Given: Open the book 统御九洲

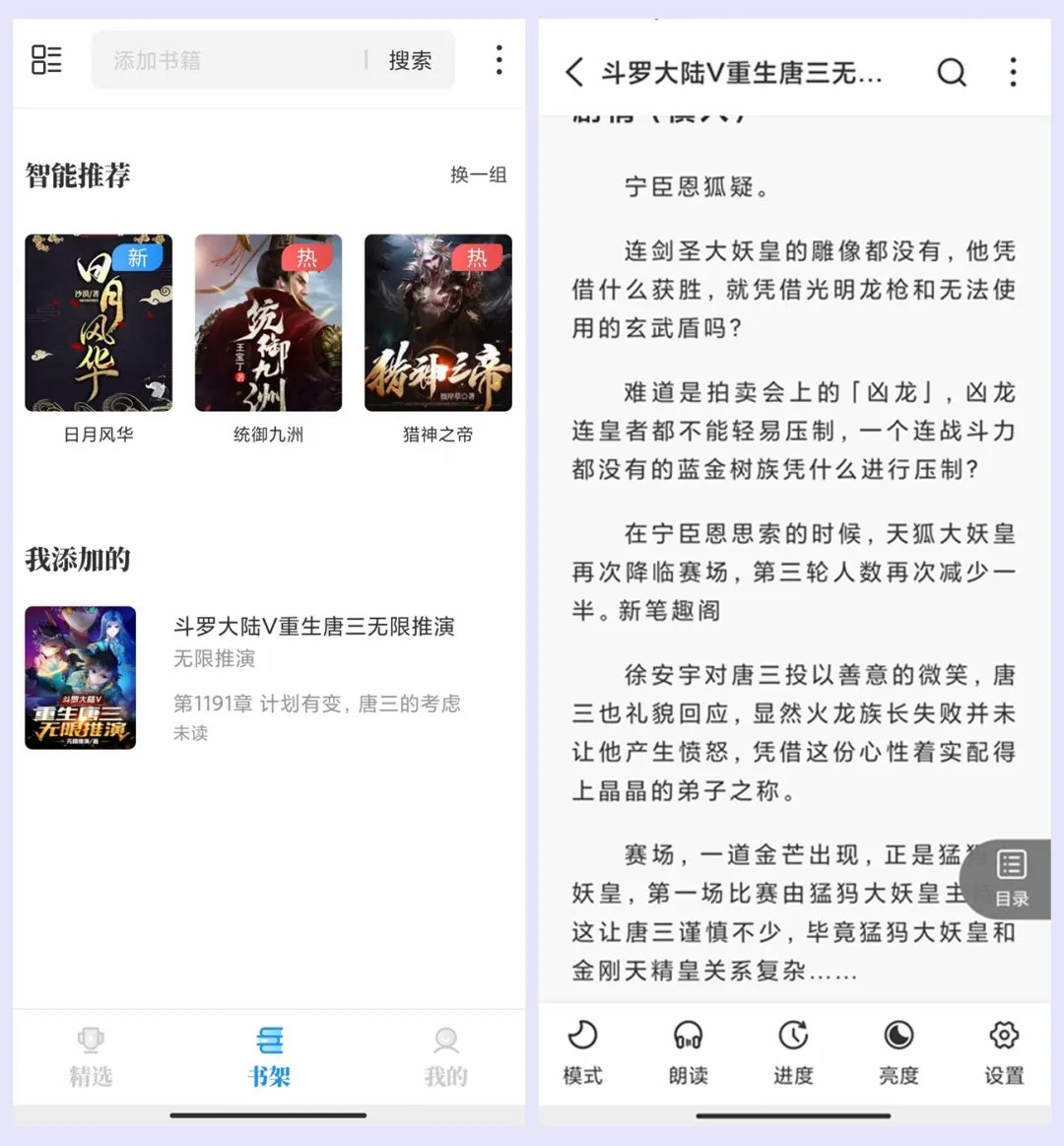Looking at the screenshot, I should pyautogui.click(x=268, y=323).
